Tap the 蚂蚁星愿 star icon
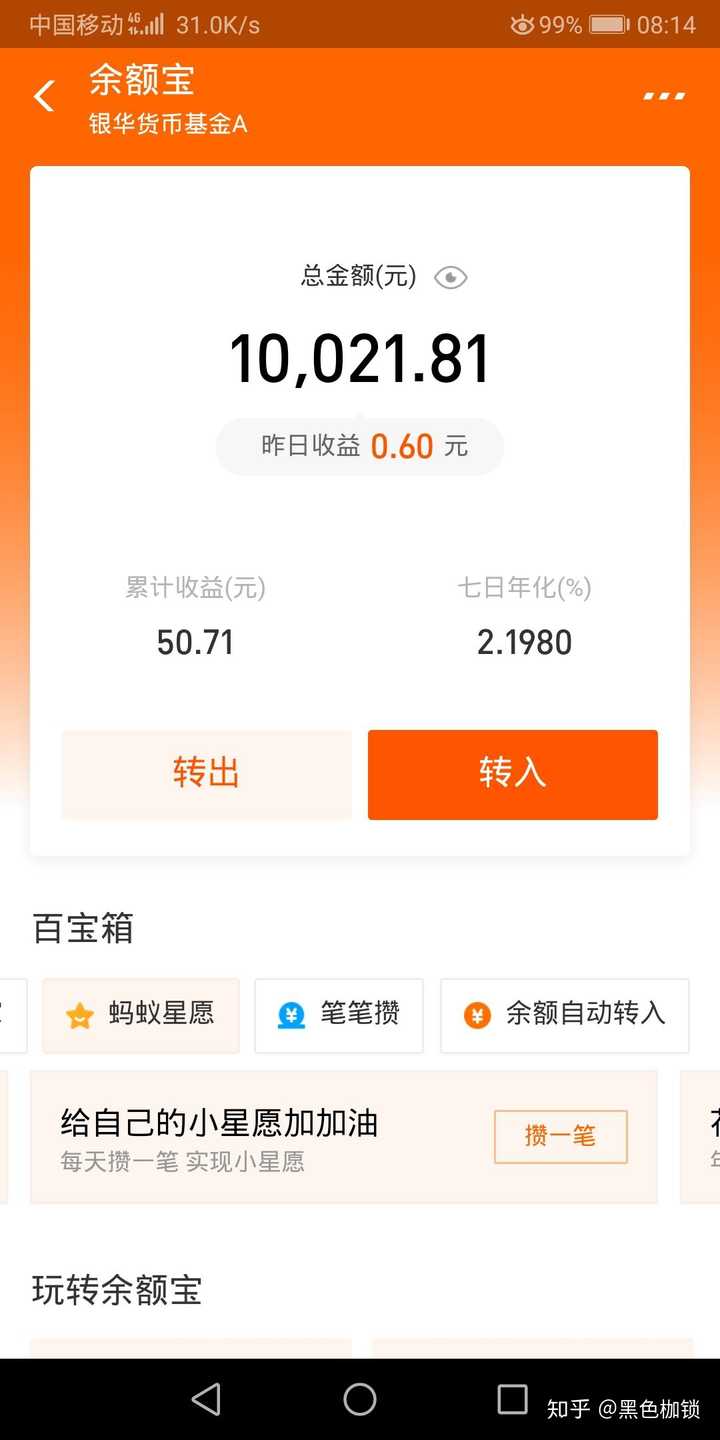The height and width of the screenshot is (1440, 720). point(78,1016)
